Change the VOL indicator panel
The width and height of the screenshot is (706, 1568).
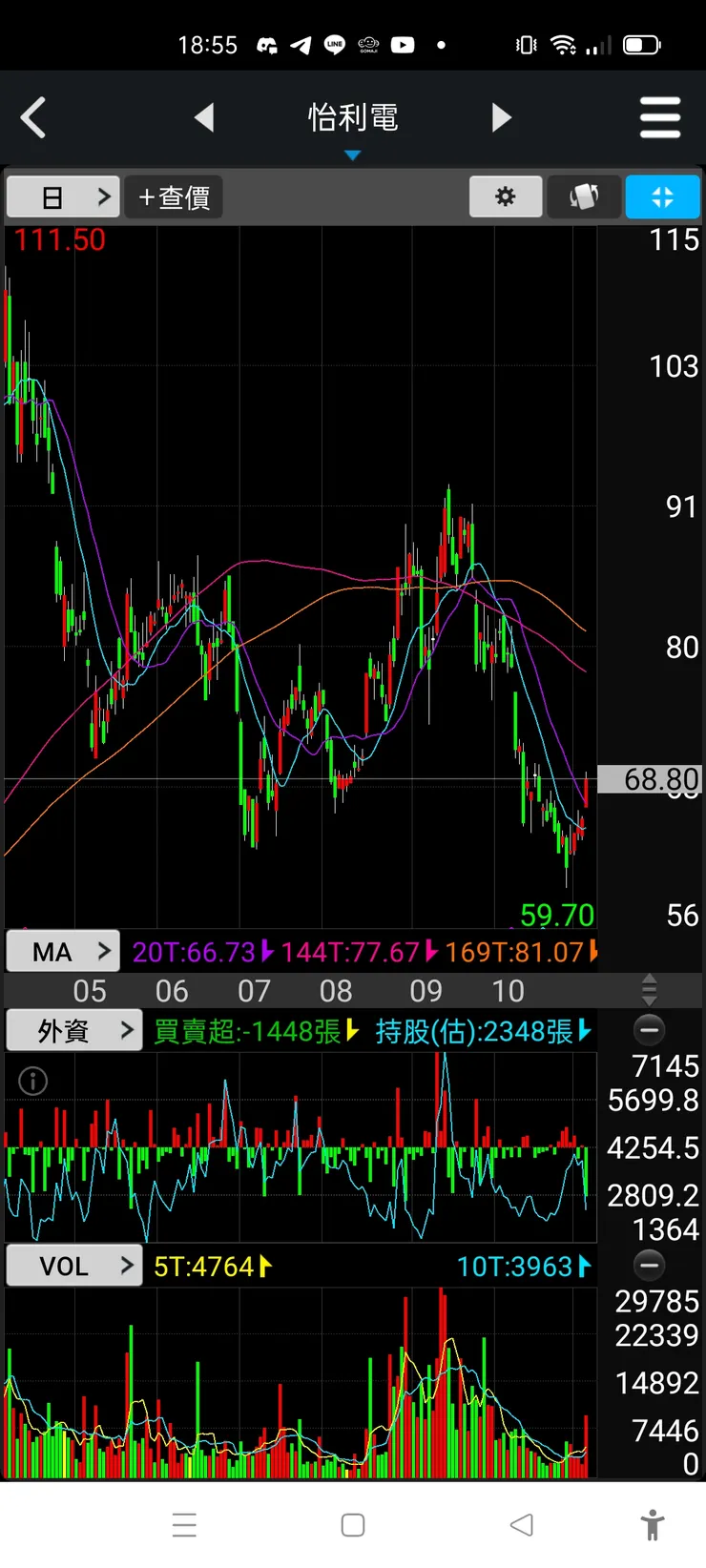coord(74,1266)
